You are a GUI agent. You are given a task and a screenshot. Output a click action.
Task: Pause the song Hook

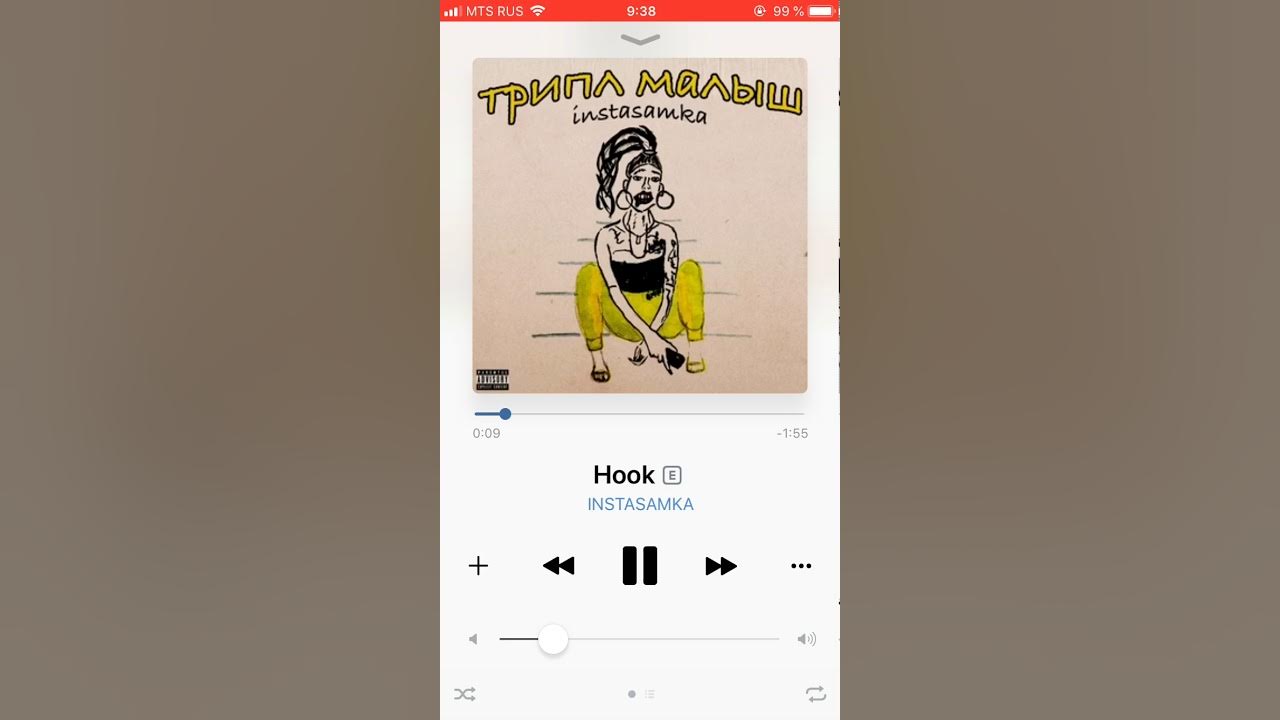click(640, 566)
